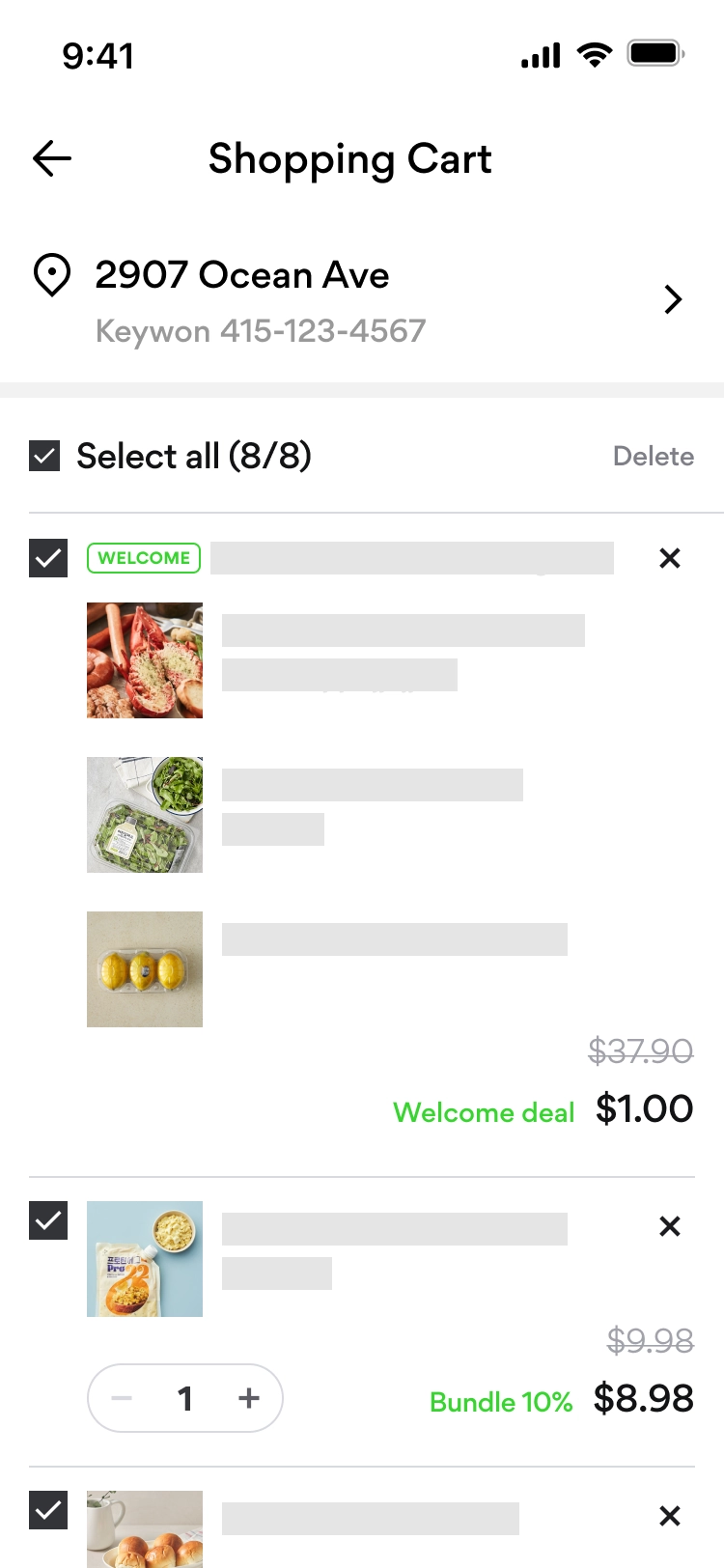The width and height of the screenshot is (724, 1568).
Task: Open the lobster item thumbnail
Action: click(x=144, y=659)
